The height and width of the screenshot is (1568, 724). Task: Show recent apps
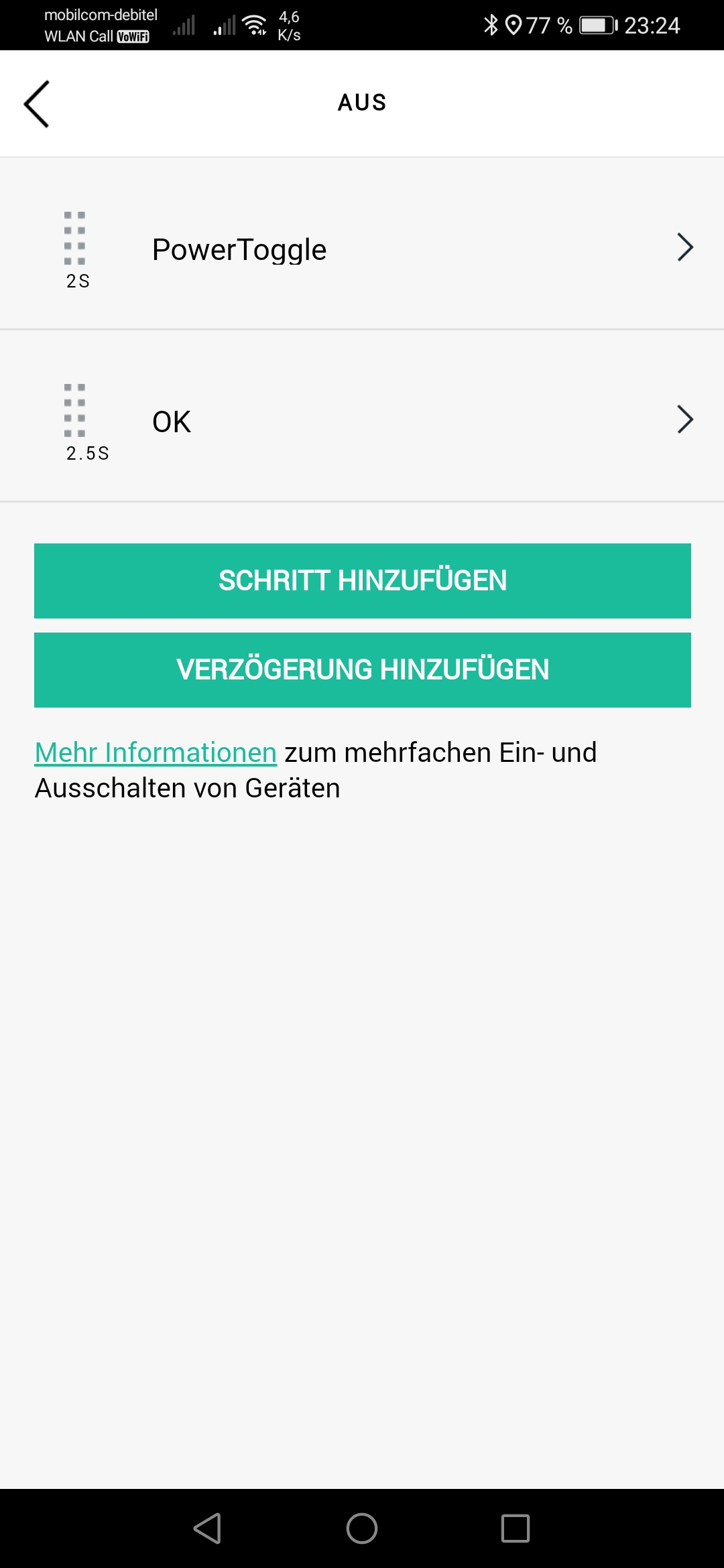(515, 1528)
